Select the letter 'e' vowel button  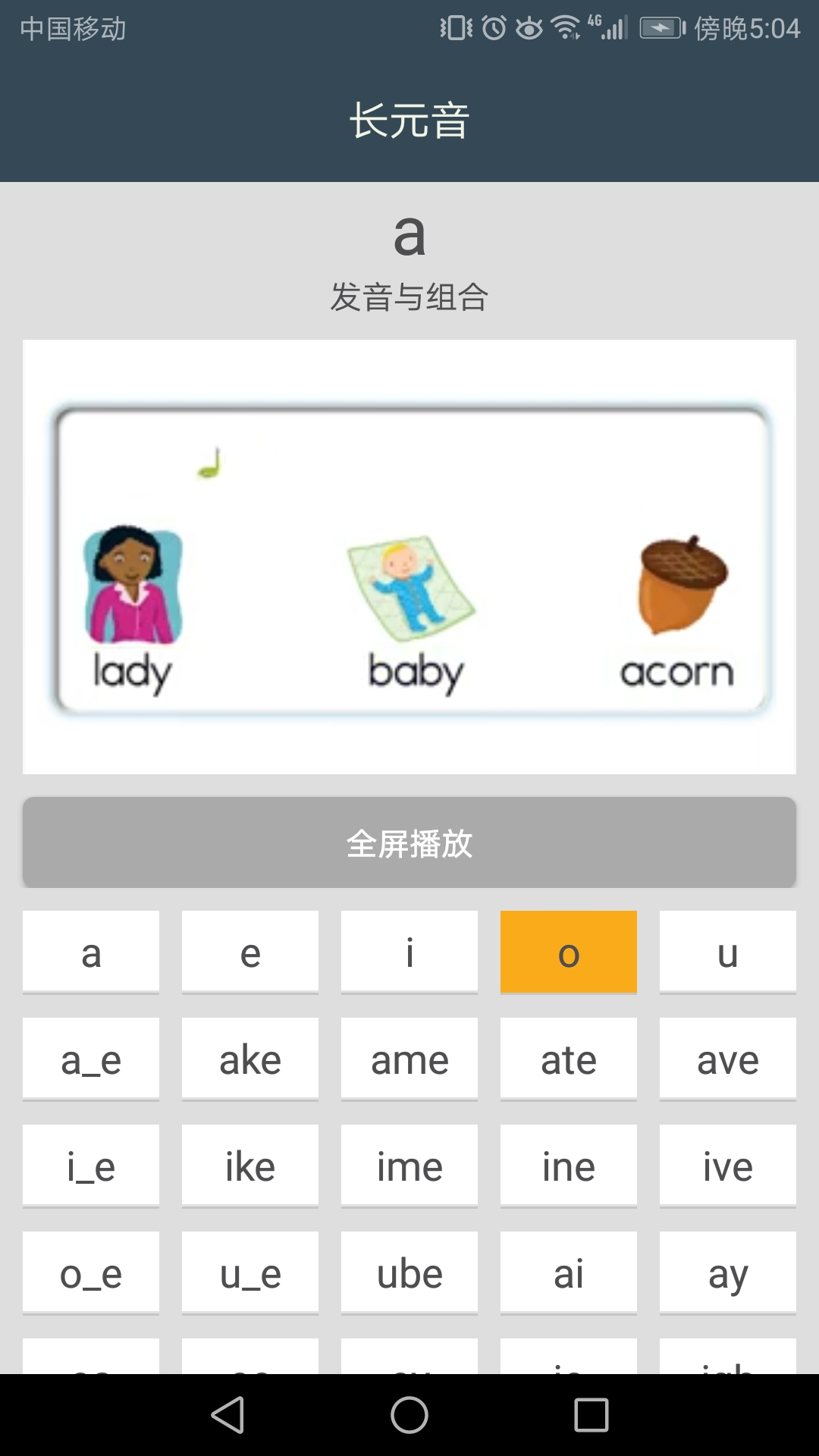250,952
